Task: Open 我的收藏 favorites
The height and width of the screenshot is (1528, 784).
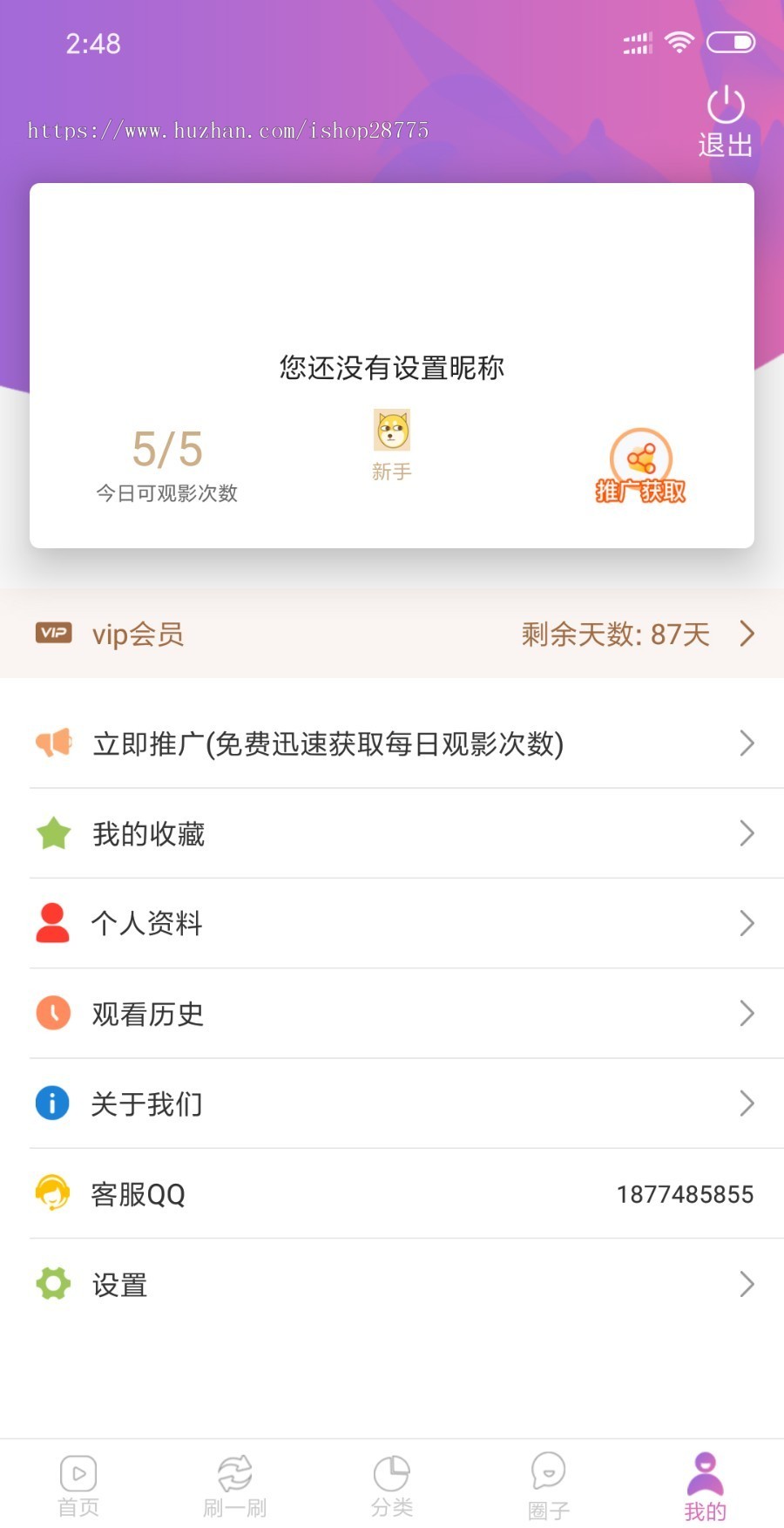Action: coord(392,833)
